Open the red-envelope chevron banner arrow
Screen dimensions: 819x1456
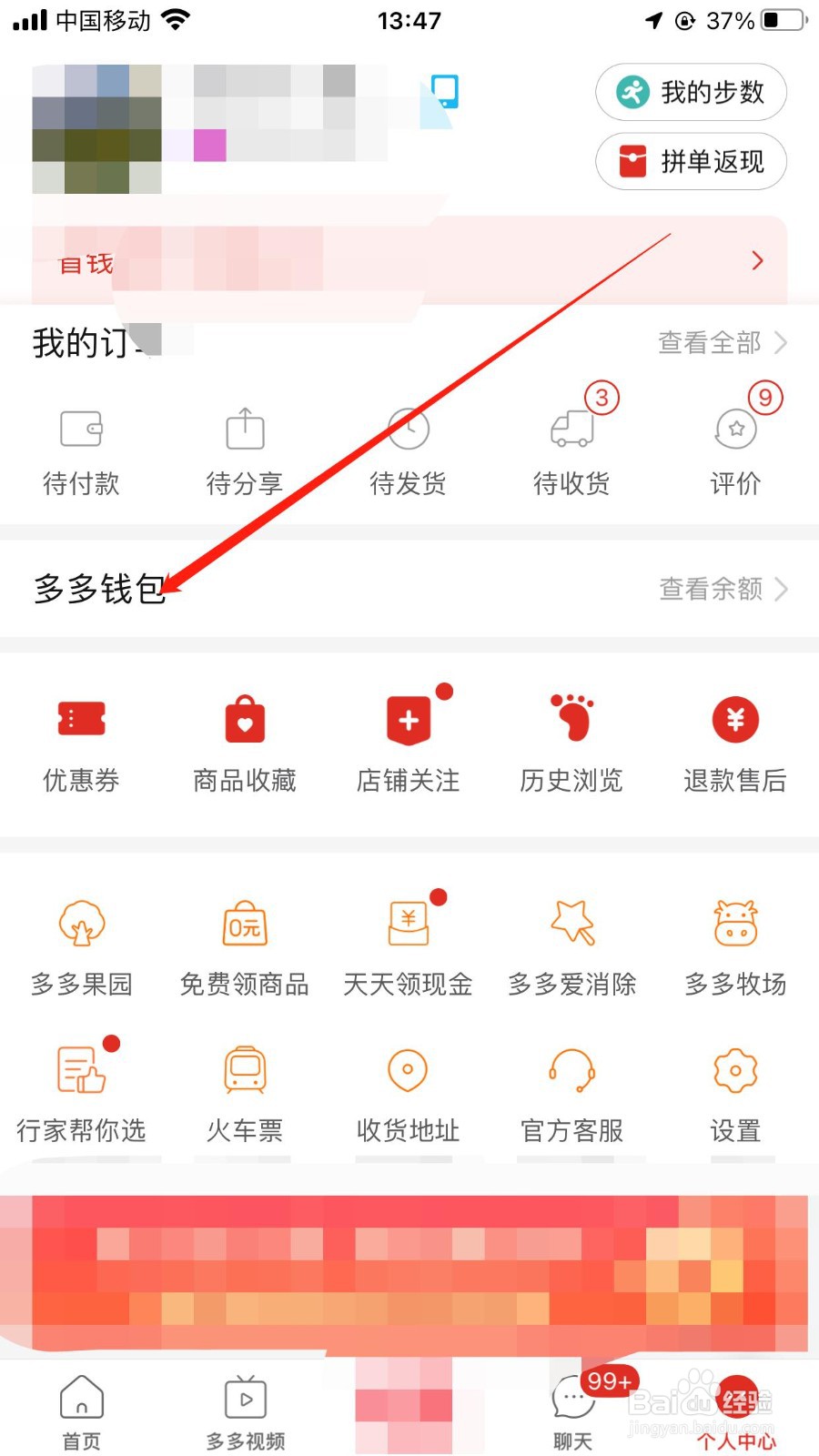click(757, 261)
